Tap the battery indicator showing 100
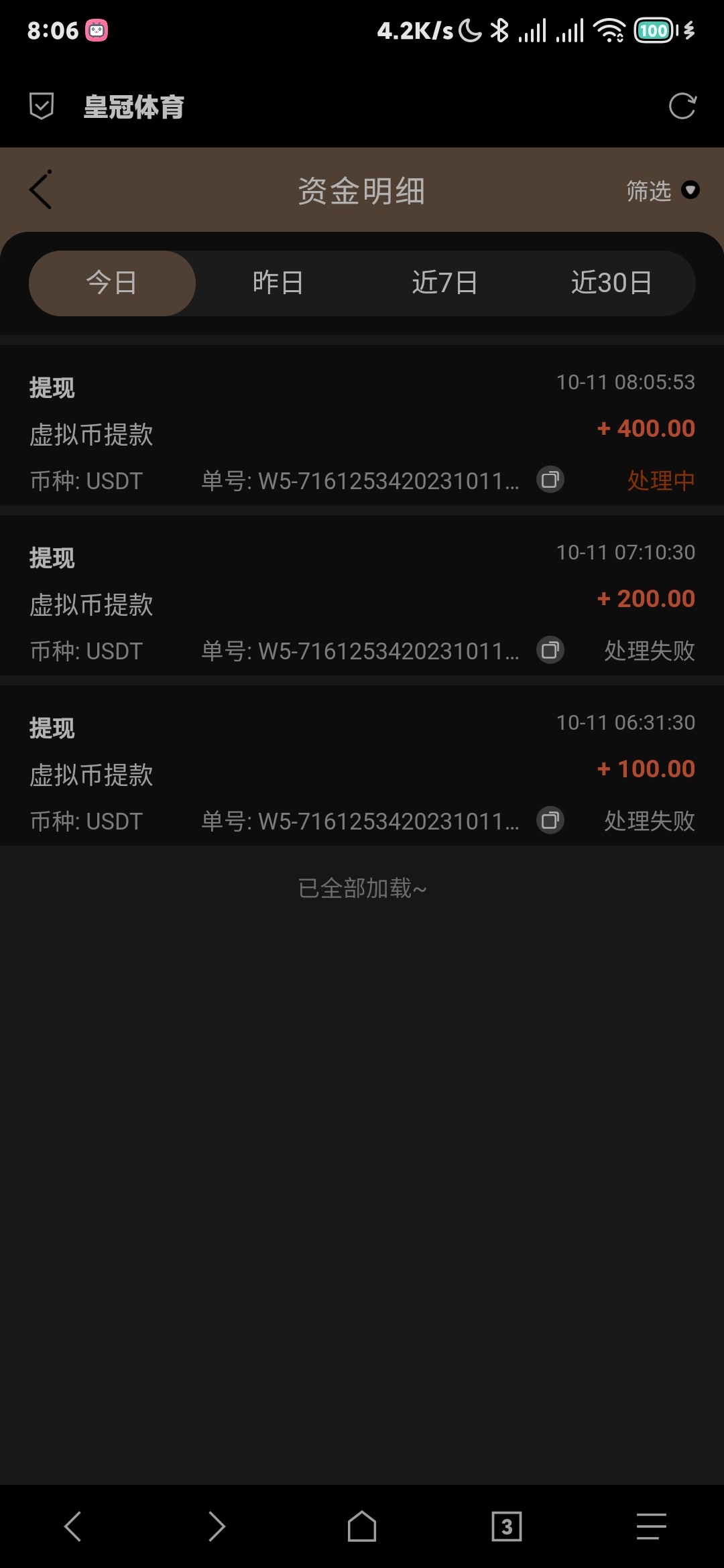 tap(652, 30)
